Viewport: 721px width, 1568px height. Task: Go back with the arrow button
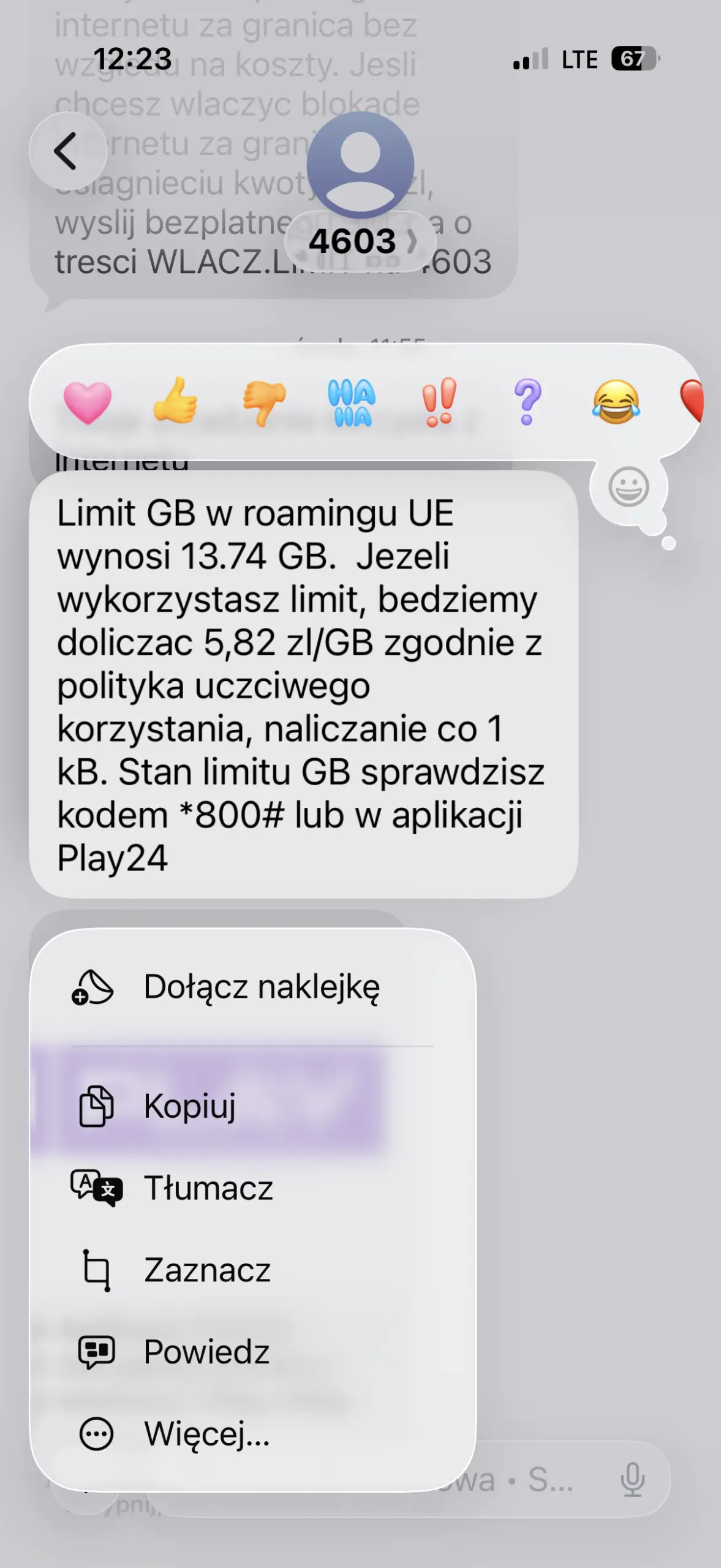pos(67,151)
